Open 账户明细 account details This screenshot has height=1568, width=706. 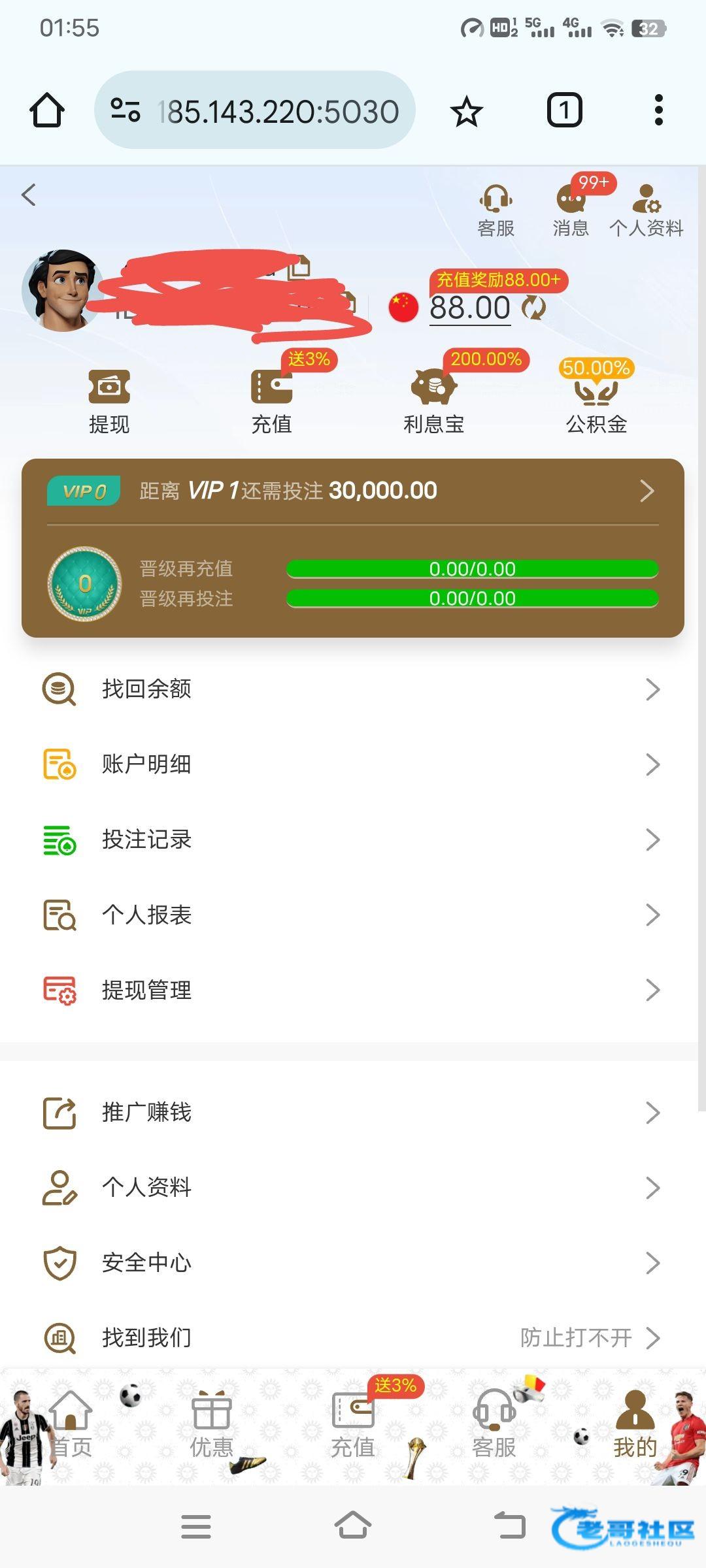(x=353, y=764)
